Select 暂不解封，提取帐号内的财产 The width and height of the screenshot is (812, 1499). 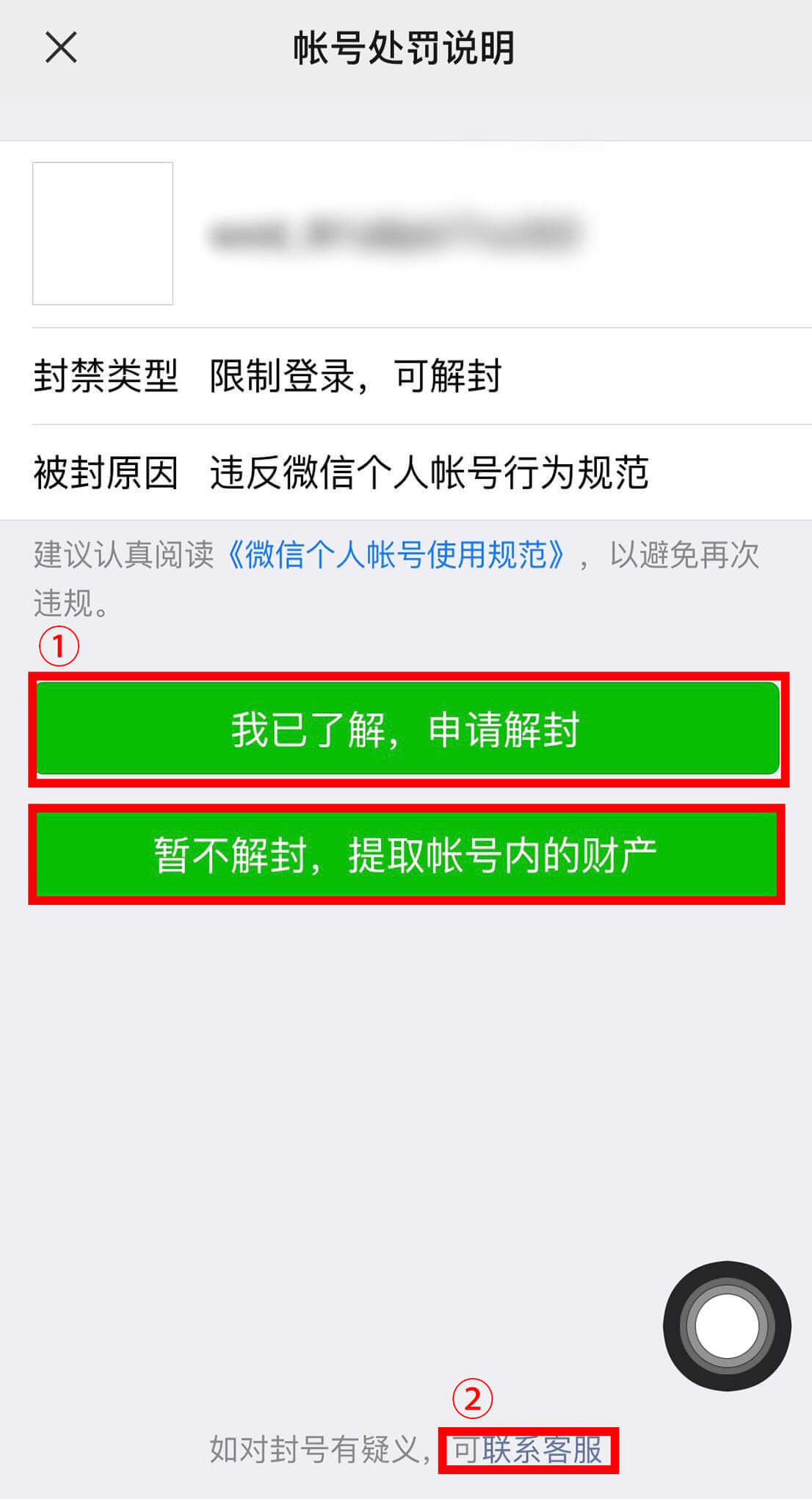406,854
